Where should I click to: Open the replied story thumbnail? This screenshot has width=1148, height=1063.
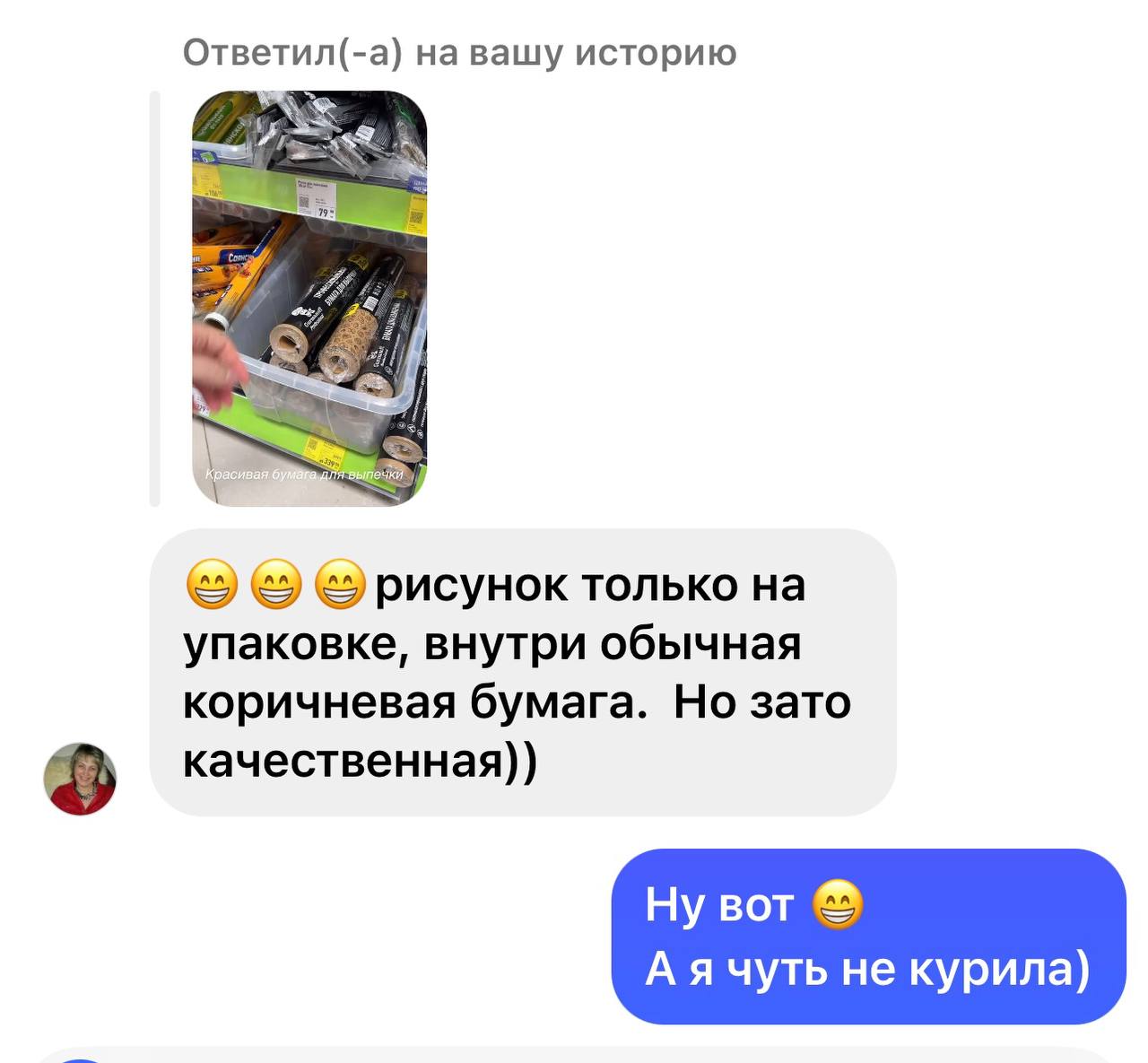309,299
